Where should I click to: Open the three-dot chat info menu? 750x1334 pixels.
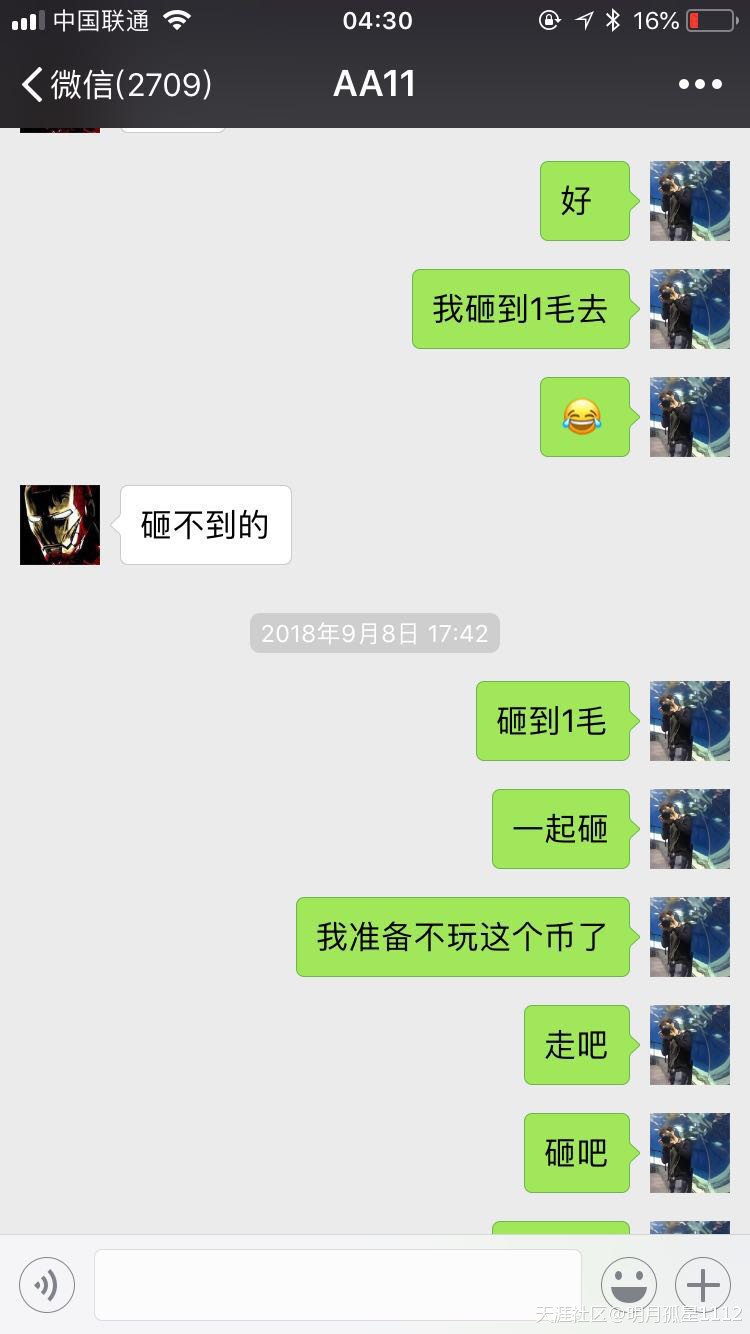pos(700,85)
